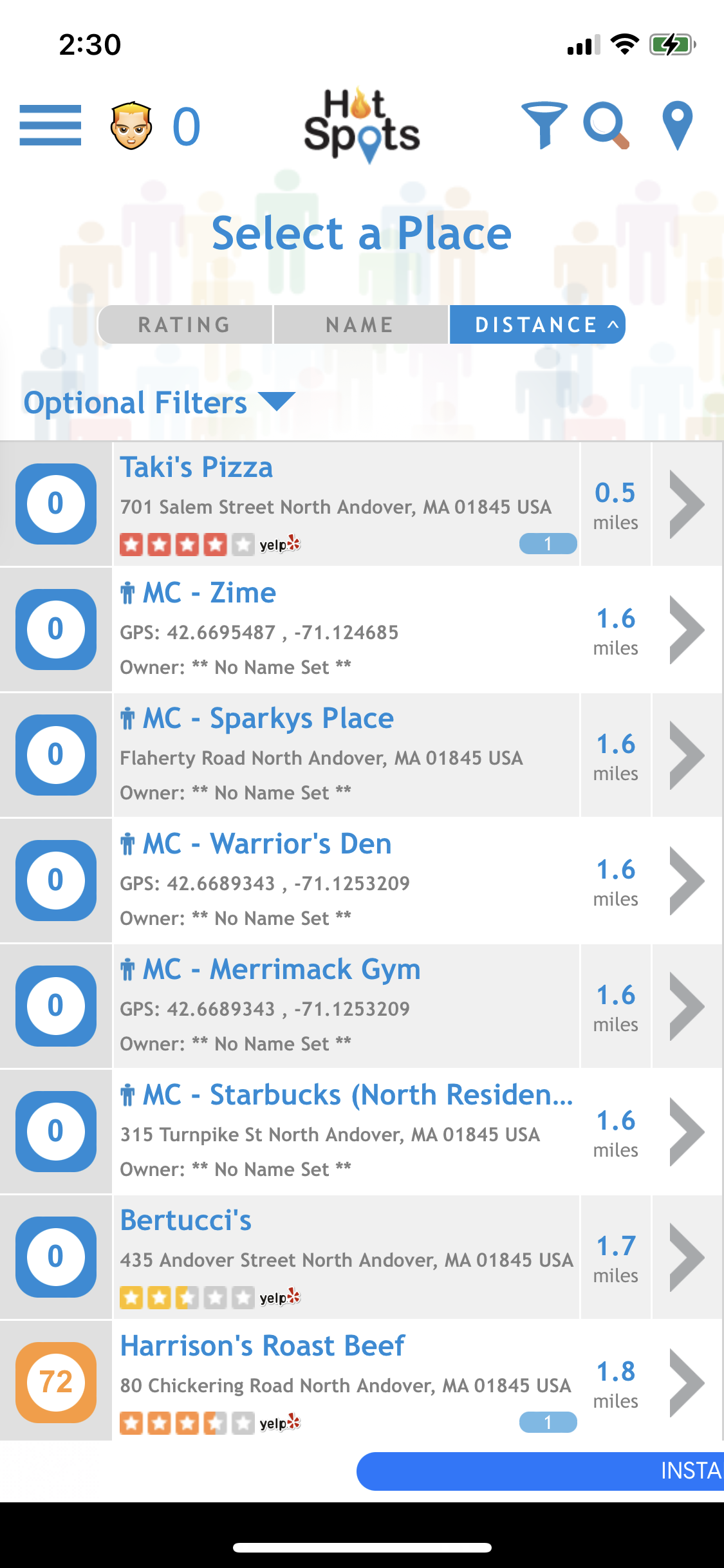View MC - Warrior's Den
This screenshot has width=724, height=1568.
coord(348,880)
